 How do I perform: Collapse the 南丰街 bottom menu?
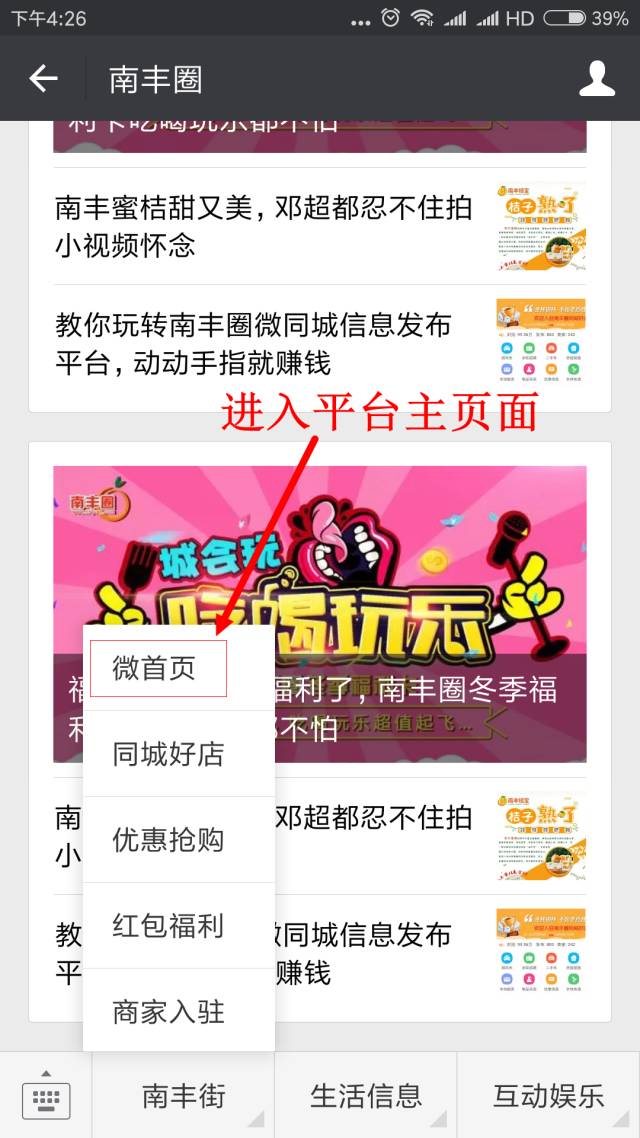pos(184,1095)
